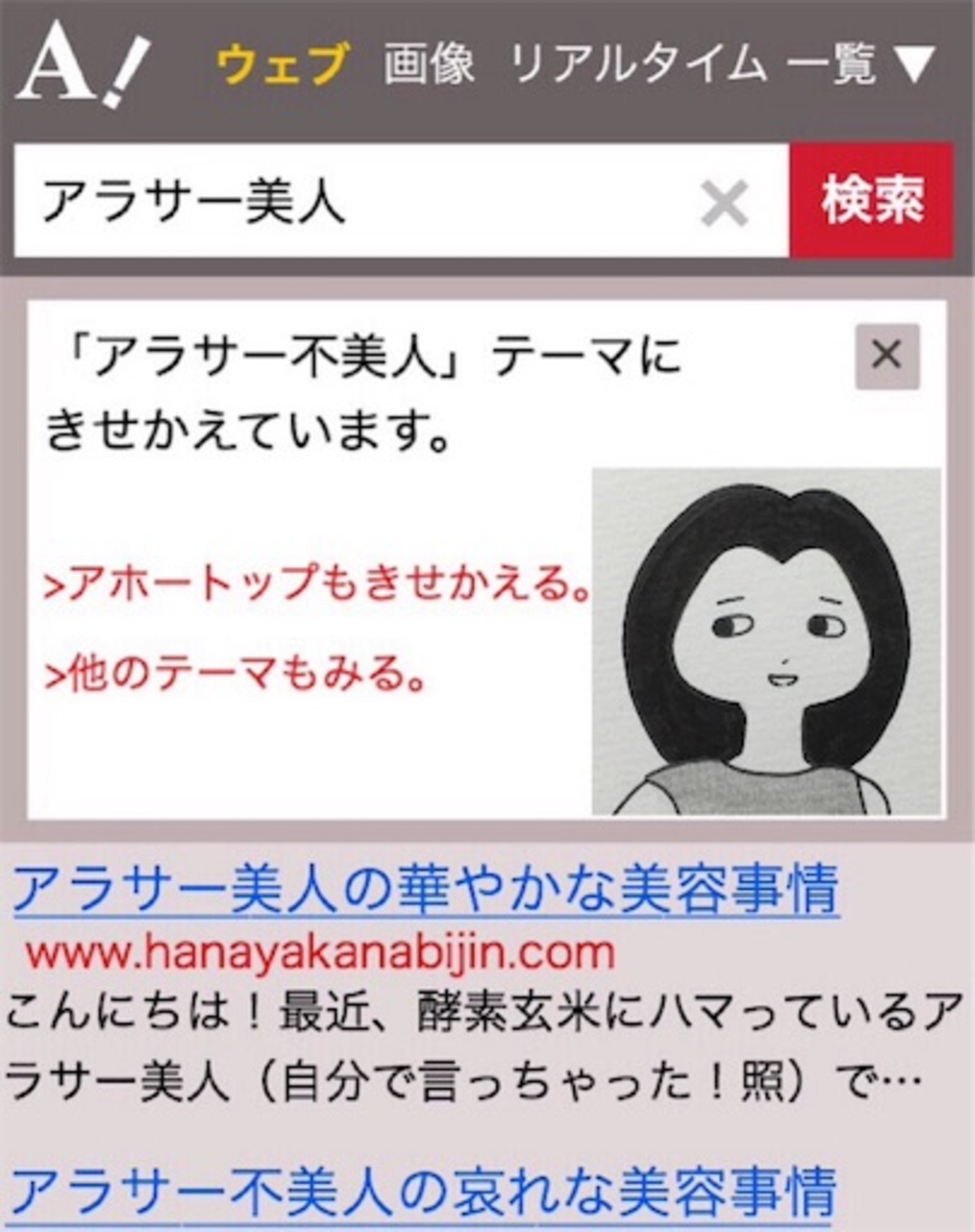Open the リアルタイム tab
Screen dimensions: 975x1232
tap(638, 63)
